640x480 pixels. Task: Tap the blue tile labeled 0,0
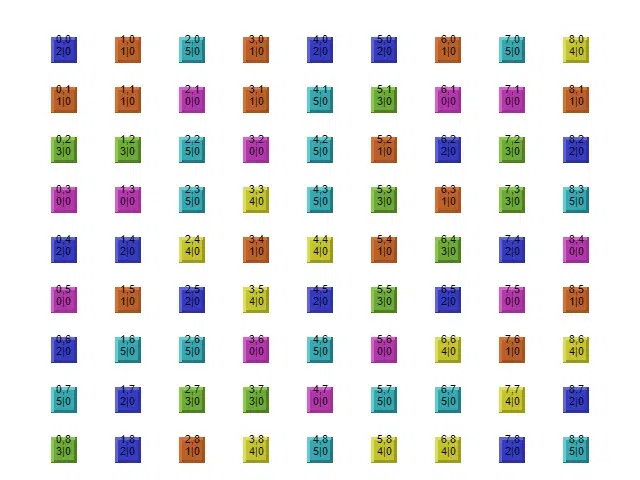click(x=64, y=49)
